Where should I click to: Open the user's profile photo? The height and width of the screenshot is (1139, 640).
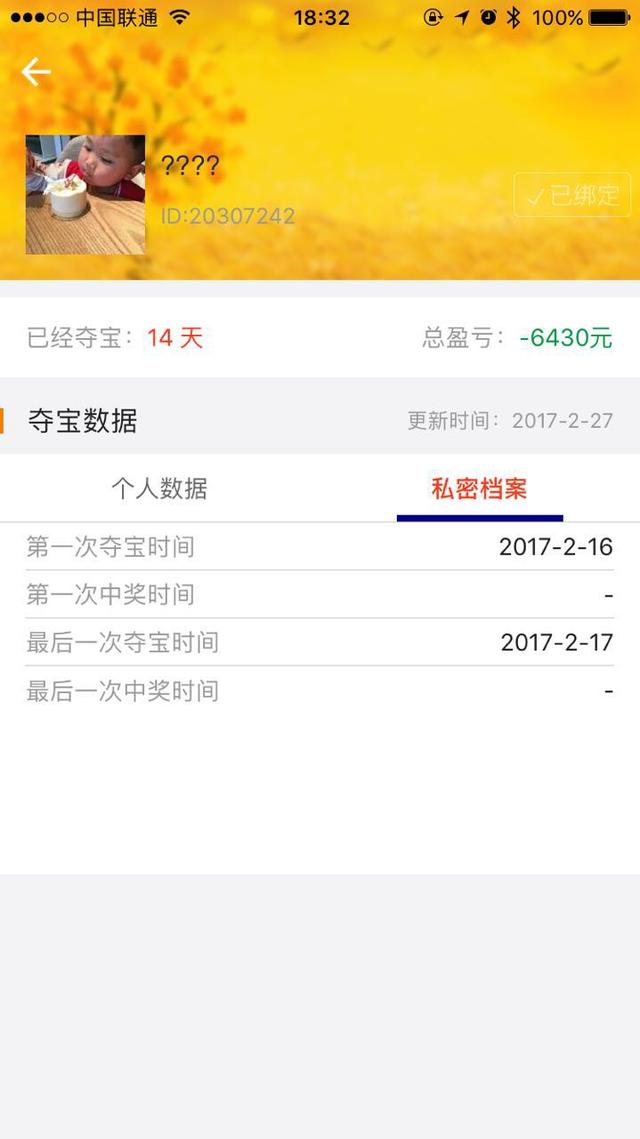(86, 195)
